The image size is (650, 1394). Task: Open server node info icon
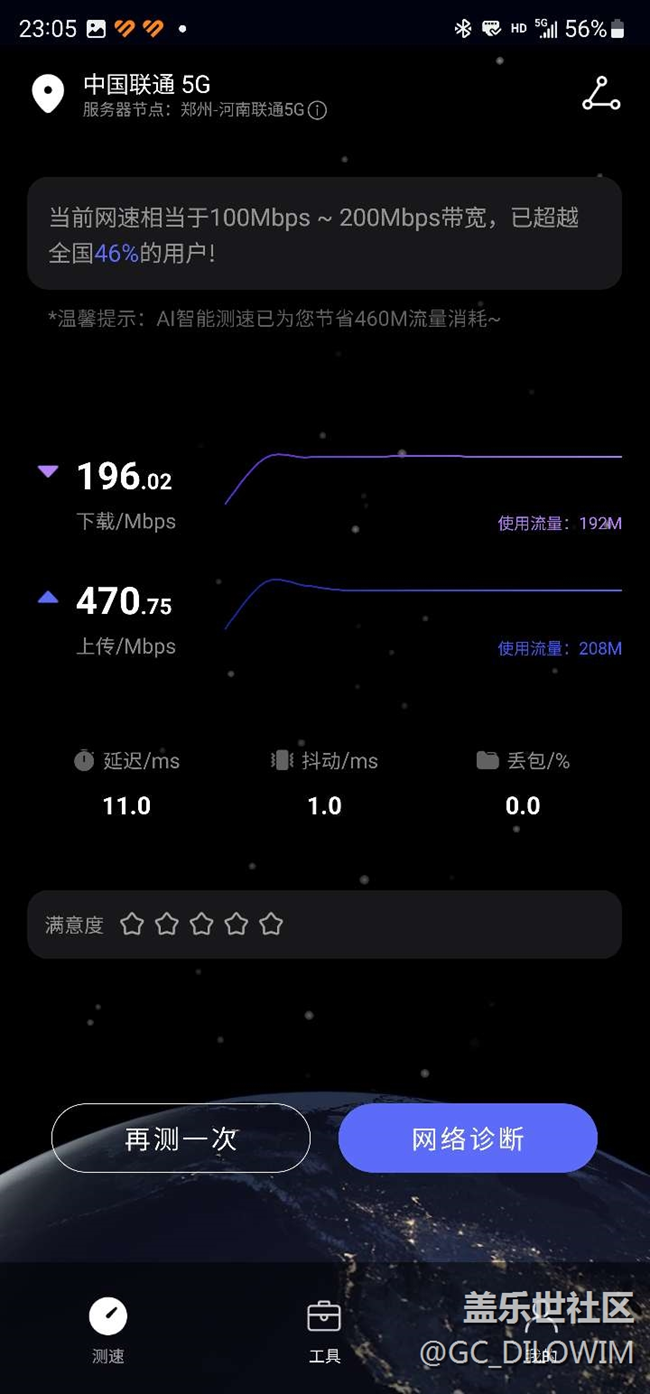click(317, 110)
